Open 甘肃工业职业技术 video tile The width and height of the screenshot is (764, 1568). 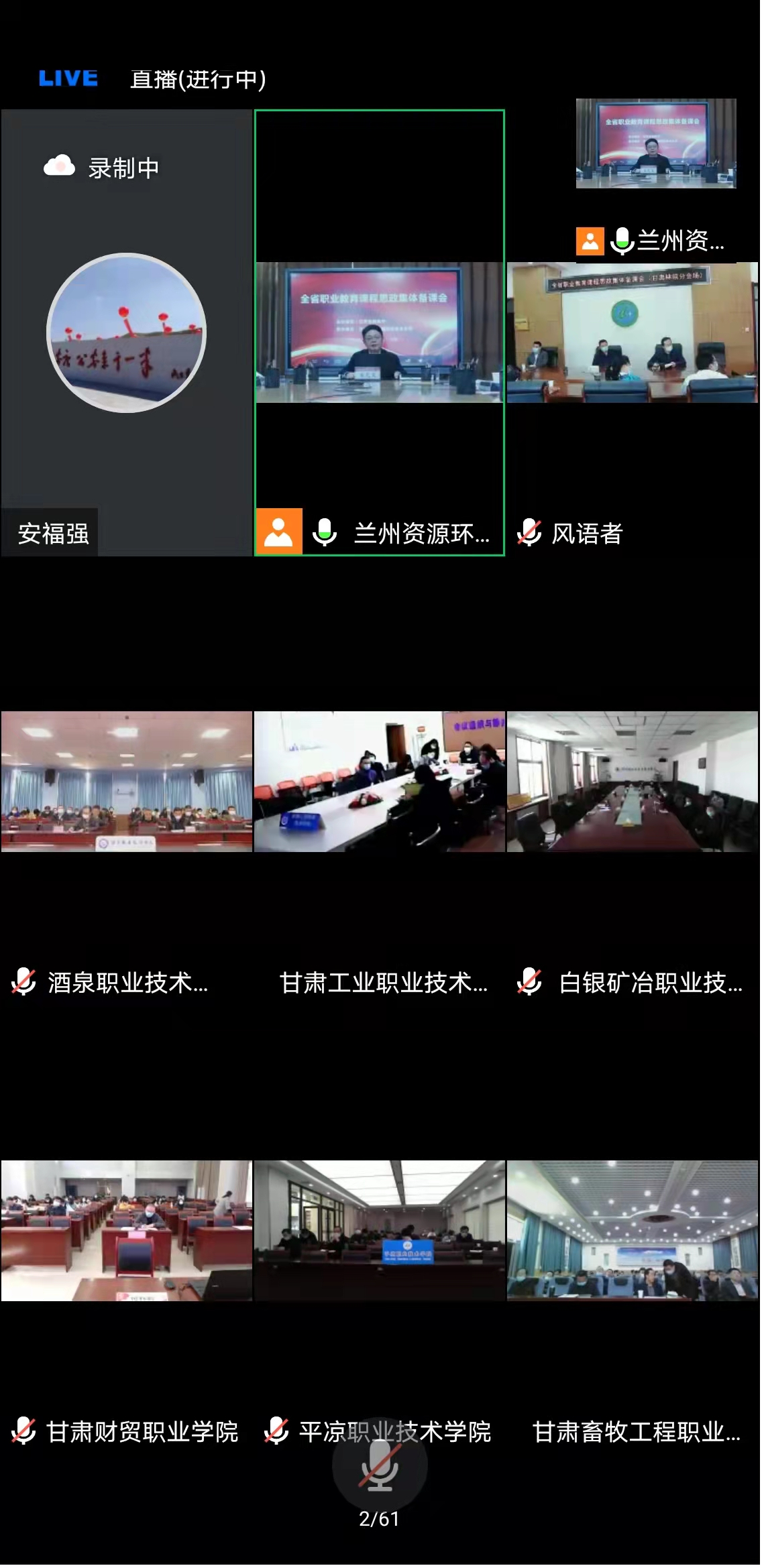point(379,782)
